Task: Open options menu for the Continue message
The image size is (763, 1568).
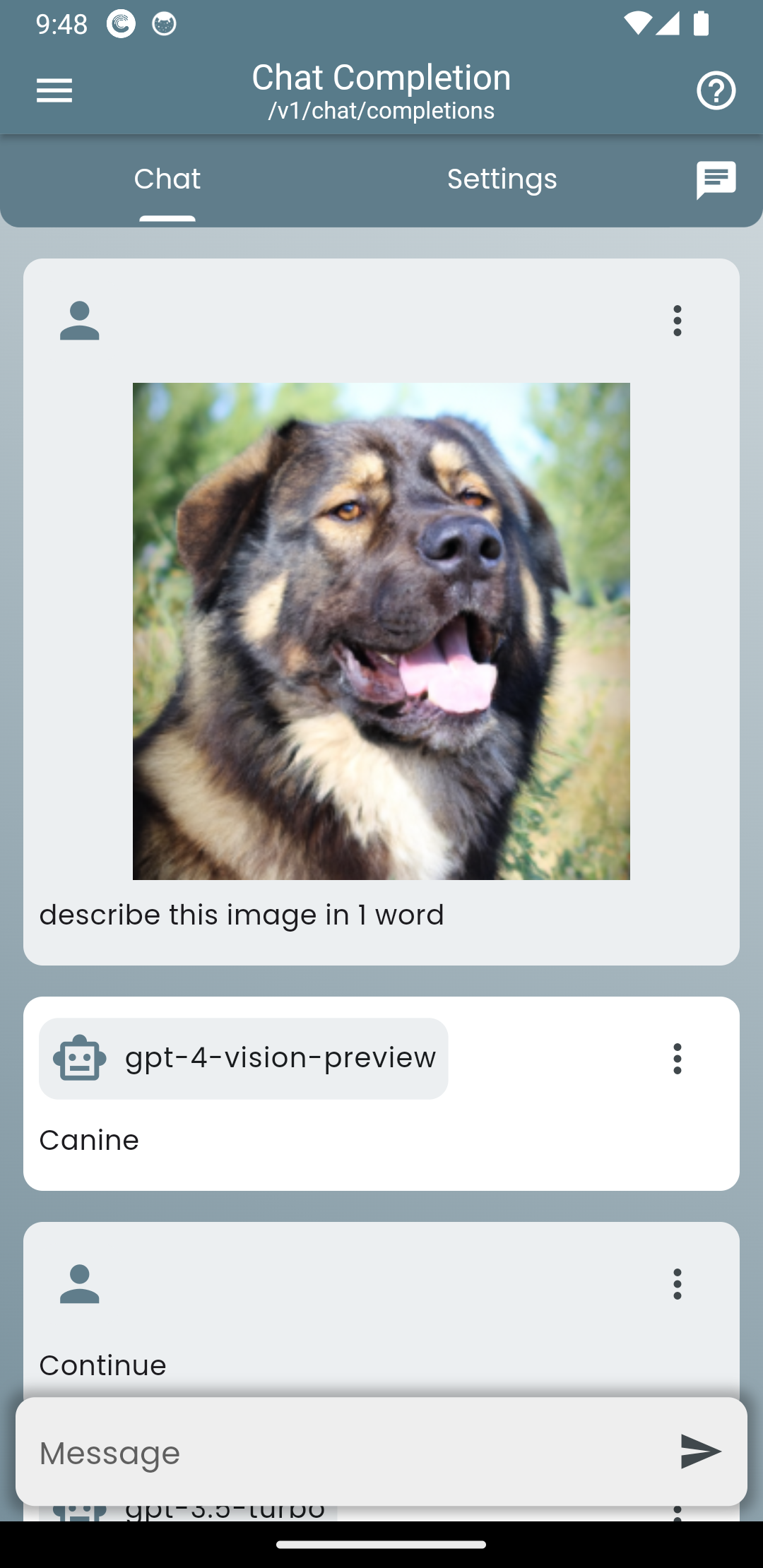Action: coord(678,1284)
